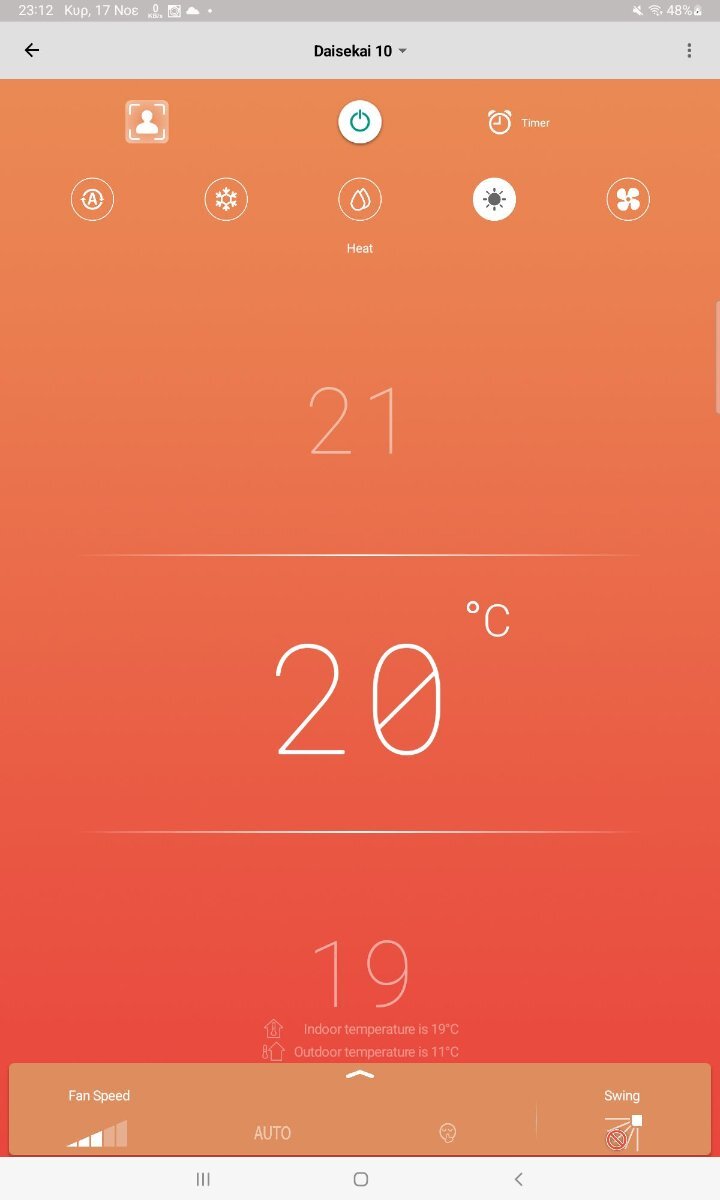Change the Swing setting
Viewport: 720px width, 1200px height.
pyautogui.click(x=622, y=1132)
